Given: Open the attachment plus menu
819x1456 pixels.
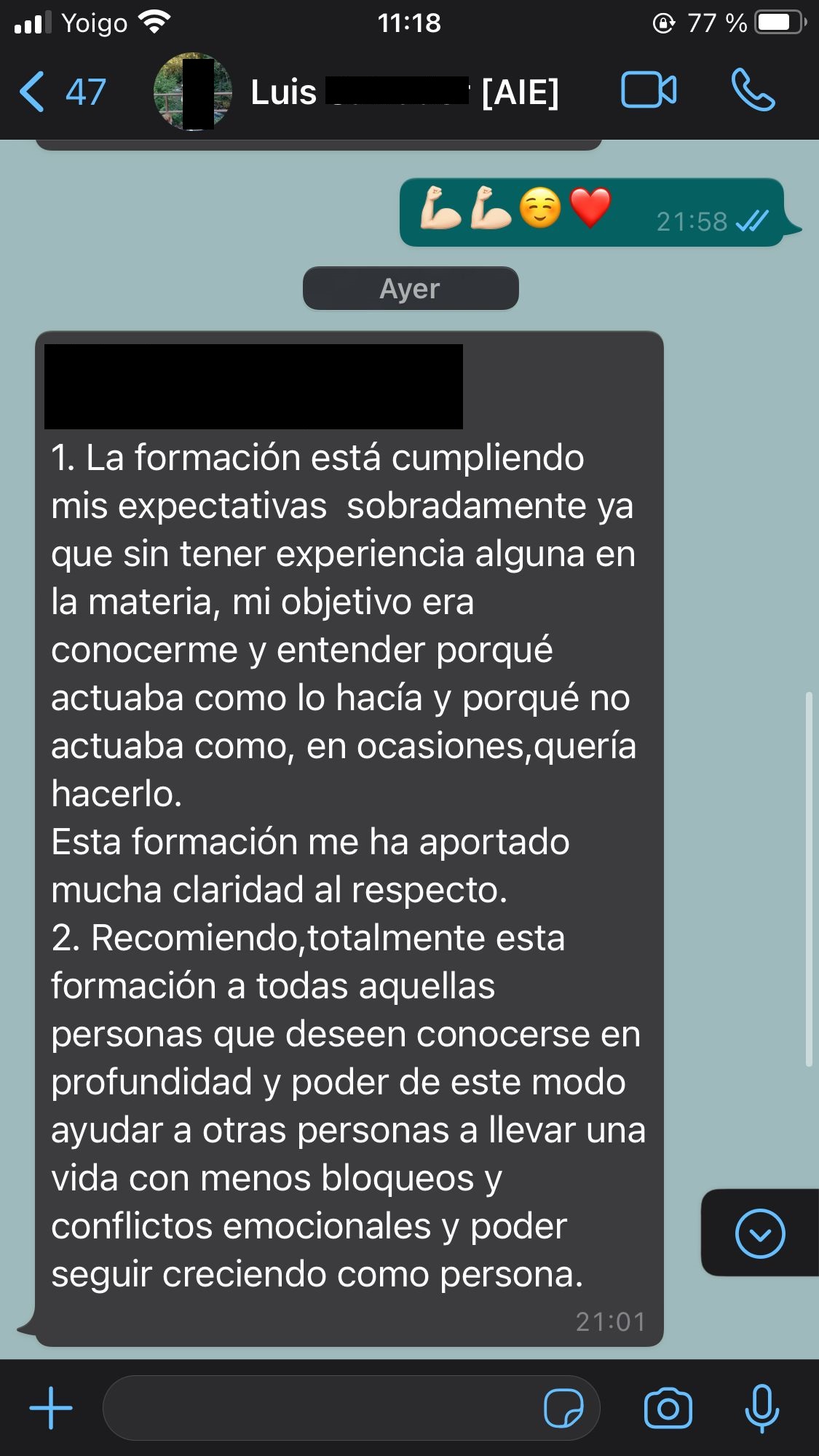Looking at the screenshot, I should pyautogui.click(x=50, y=1408).
